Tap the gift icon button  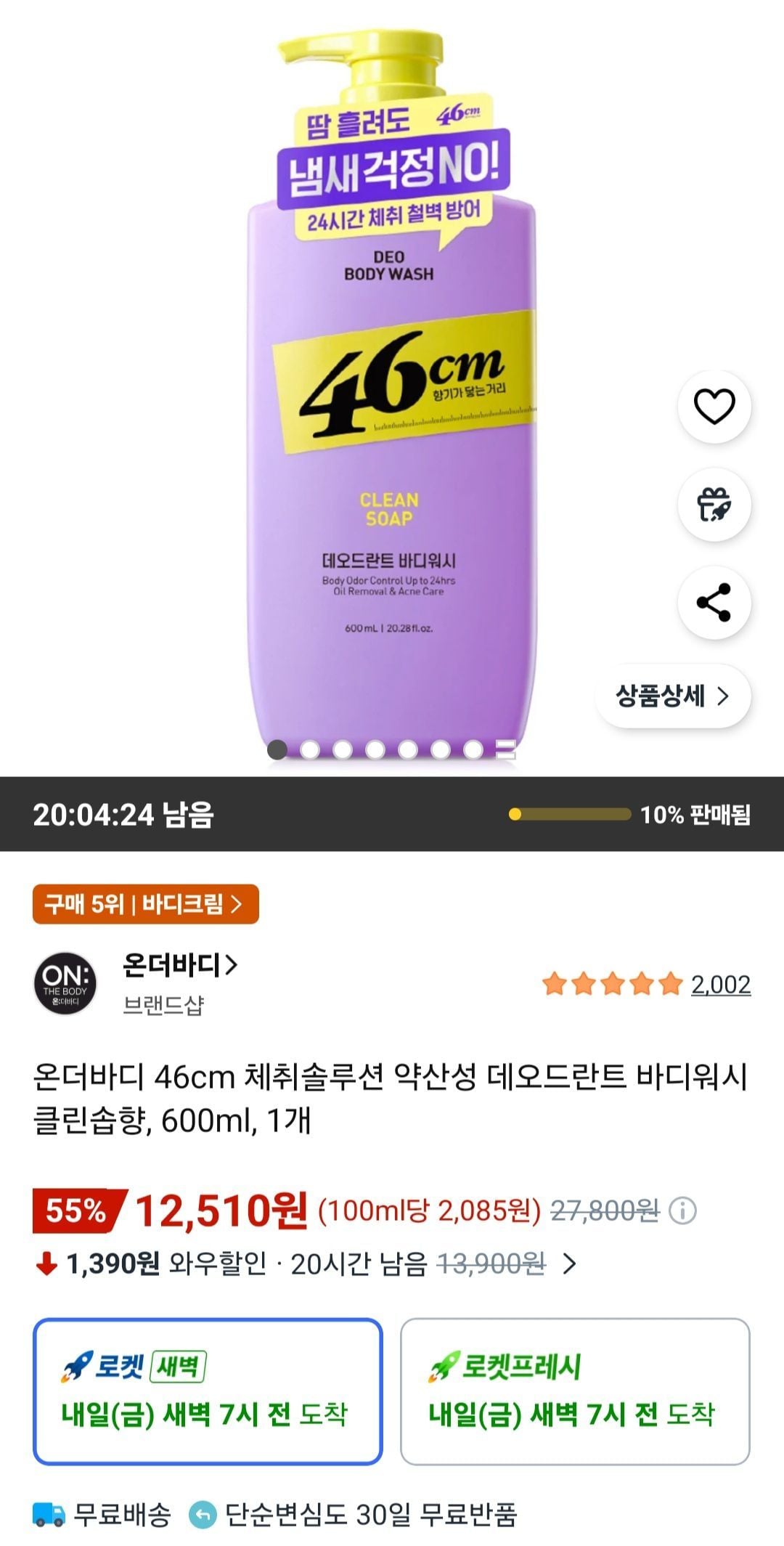714,505
